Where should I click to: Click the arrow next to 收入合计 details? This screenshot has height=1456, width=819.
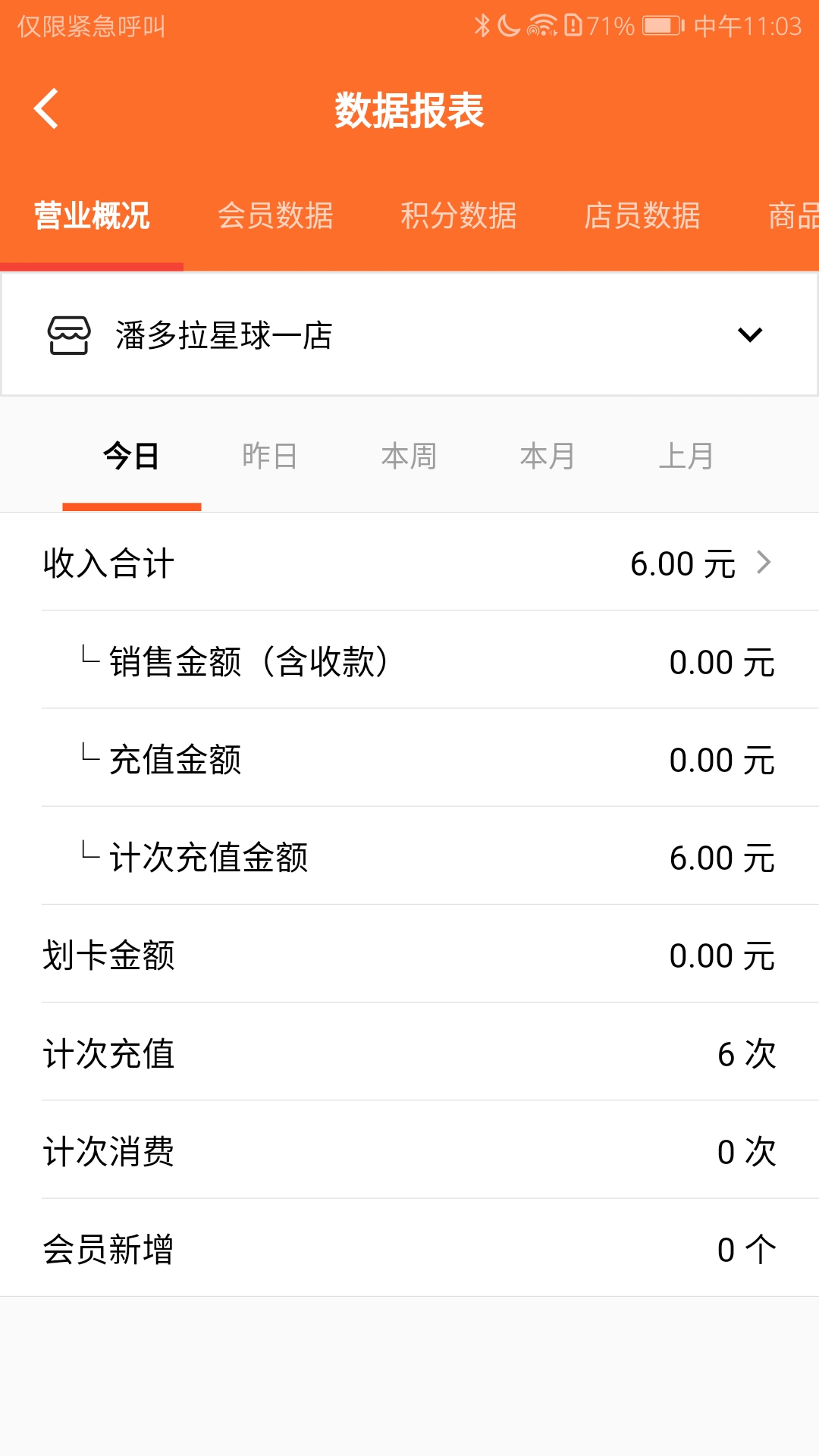[764, 563]
